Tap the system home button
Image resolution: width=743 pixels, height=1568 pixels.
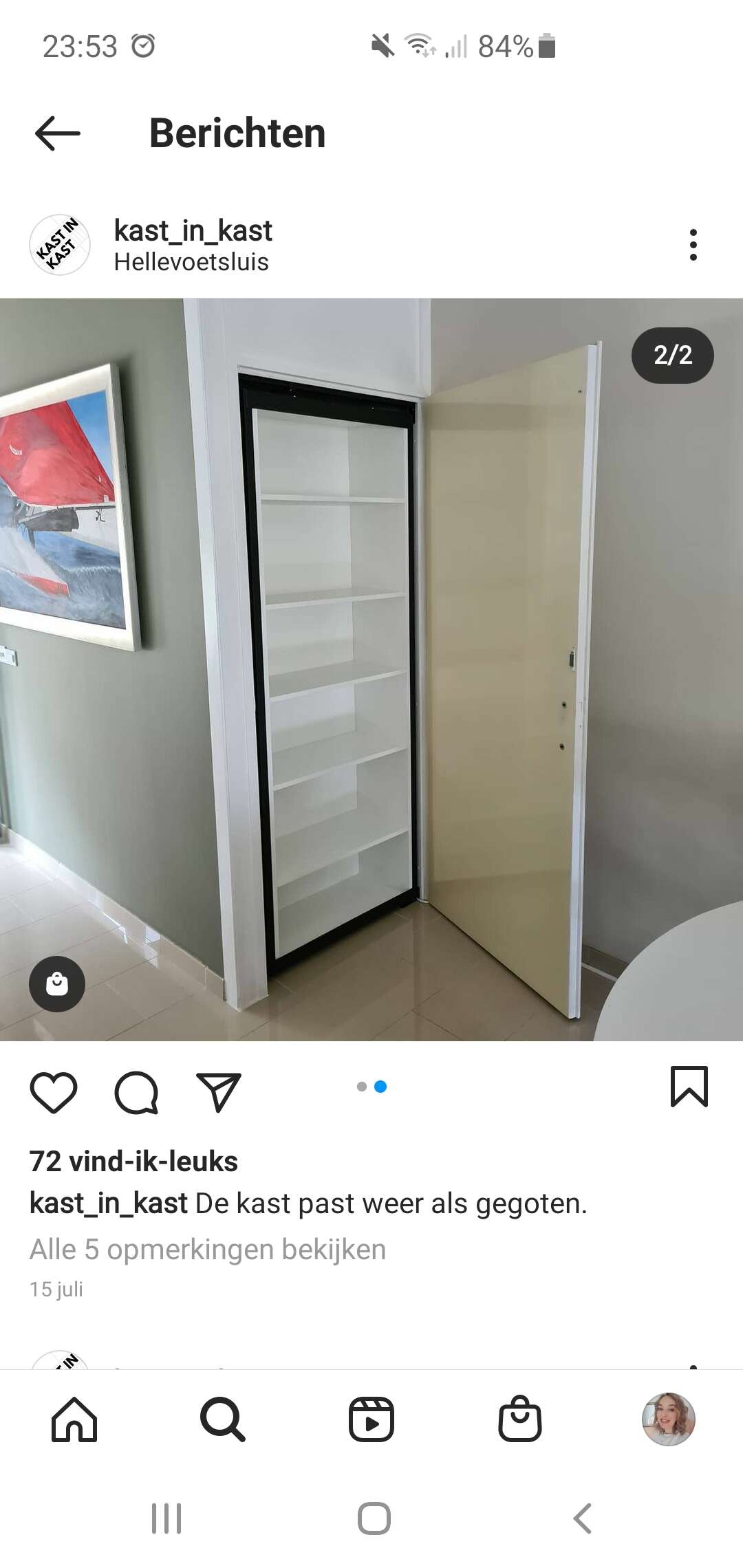(374, 1518)
